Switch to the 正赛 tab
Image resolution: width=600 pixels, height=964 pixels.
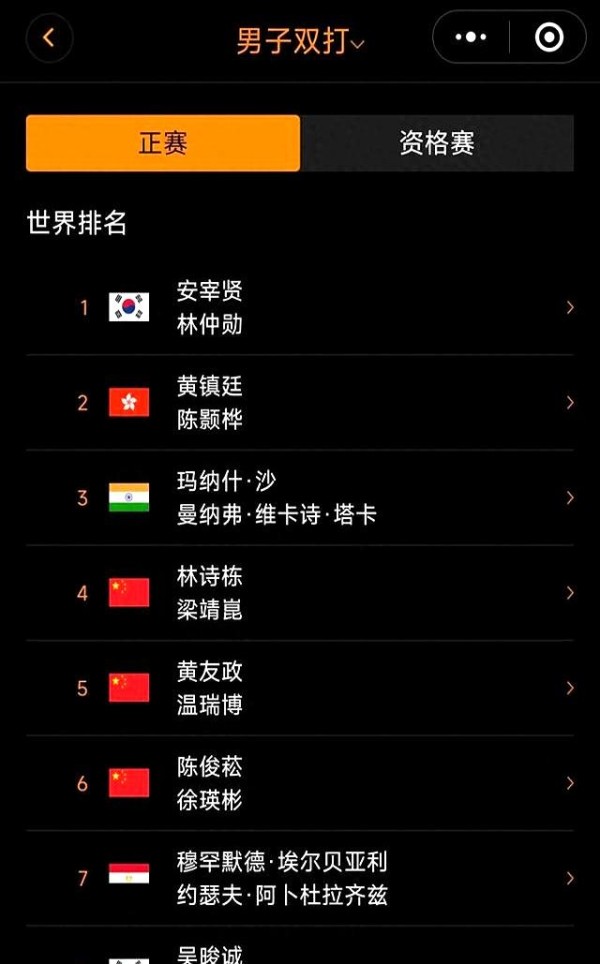tap(163, 143)
